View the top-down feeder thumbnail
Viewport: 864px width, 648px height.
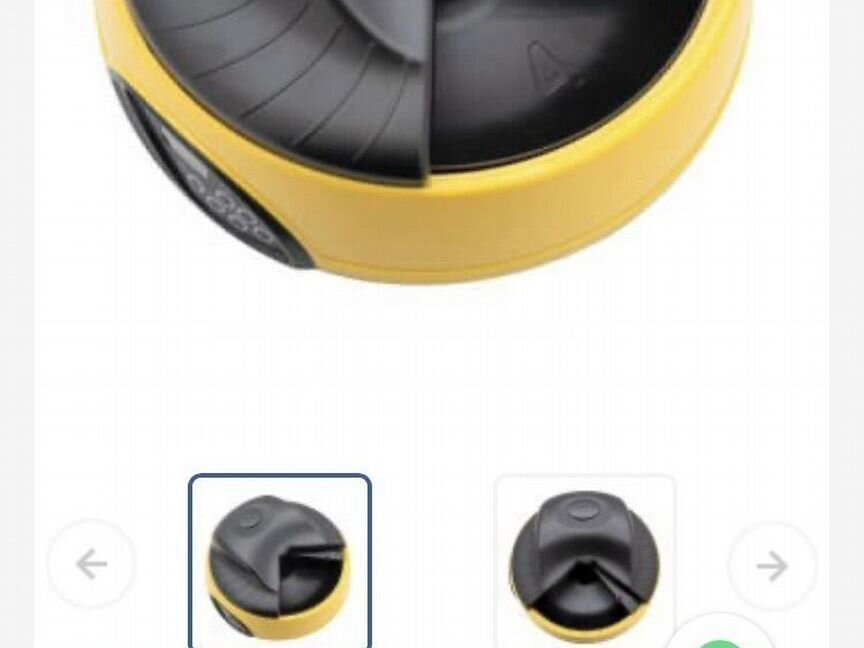(584, 563)
